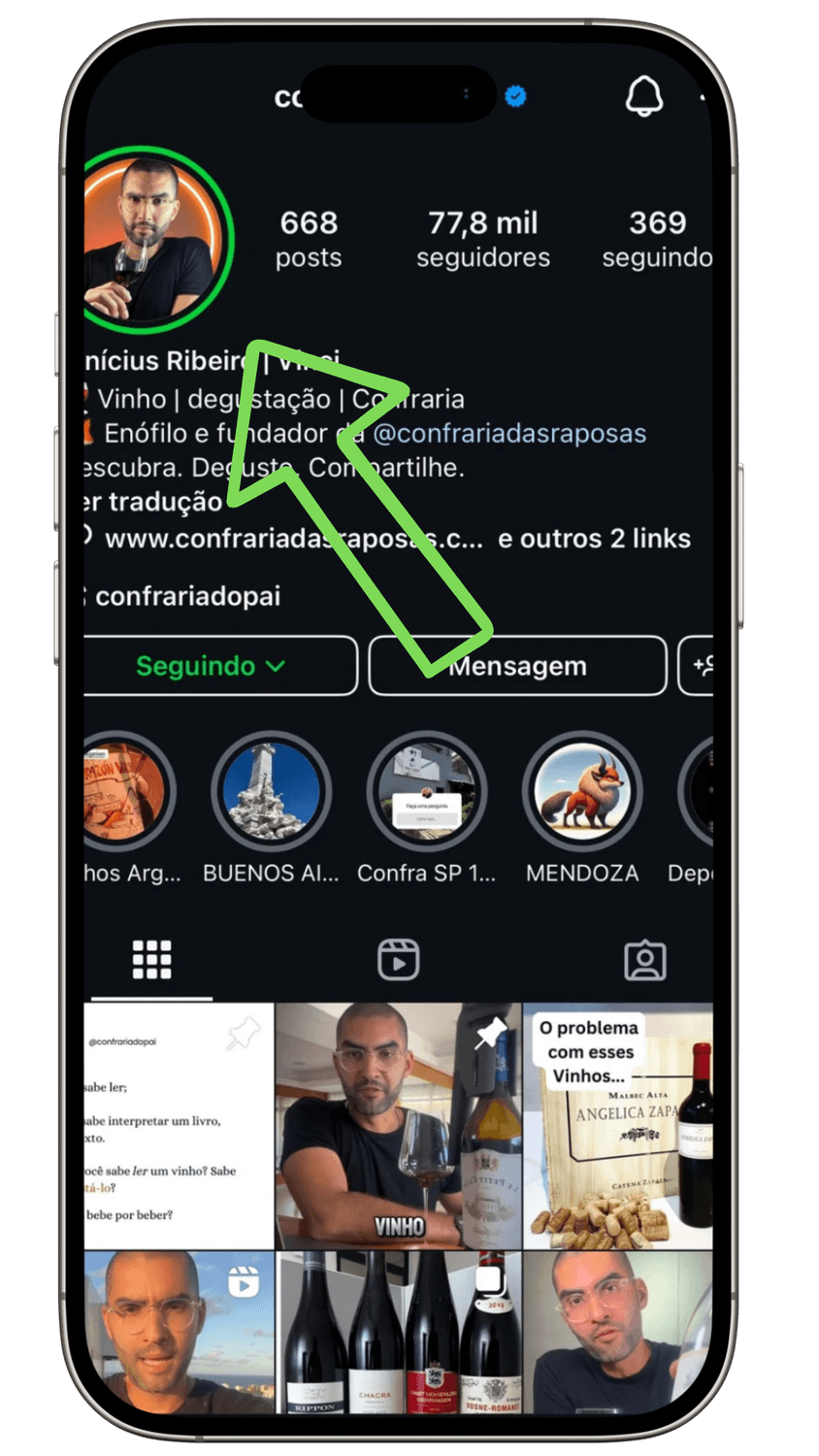Show suggested accounts with add-person icon
Screen dimensions: 819x1456
point(699,666)
